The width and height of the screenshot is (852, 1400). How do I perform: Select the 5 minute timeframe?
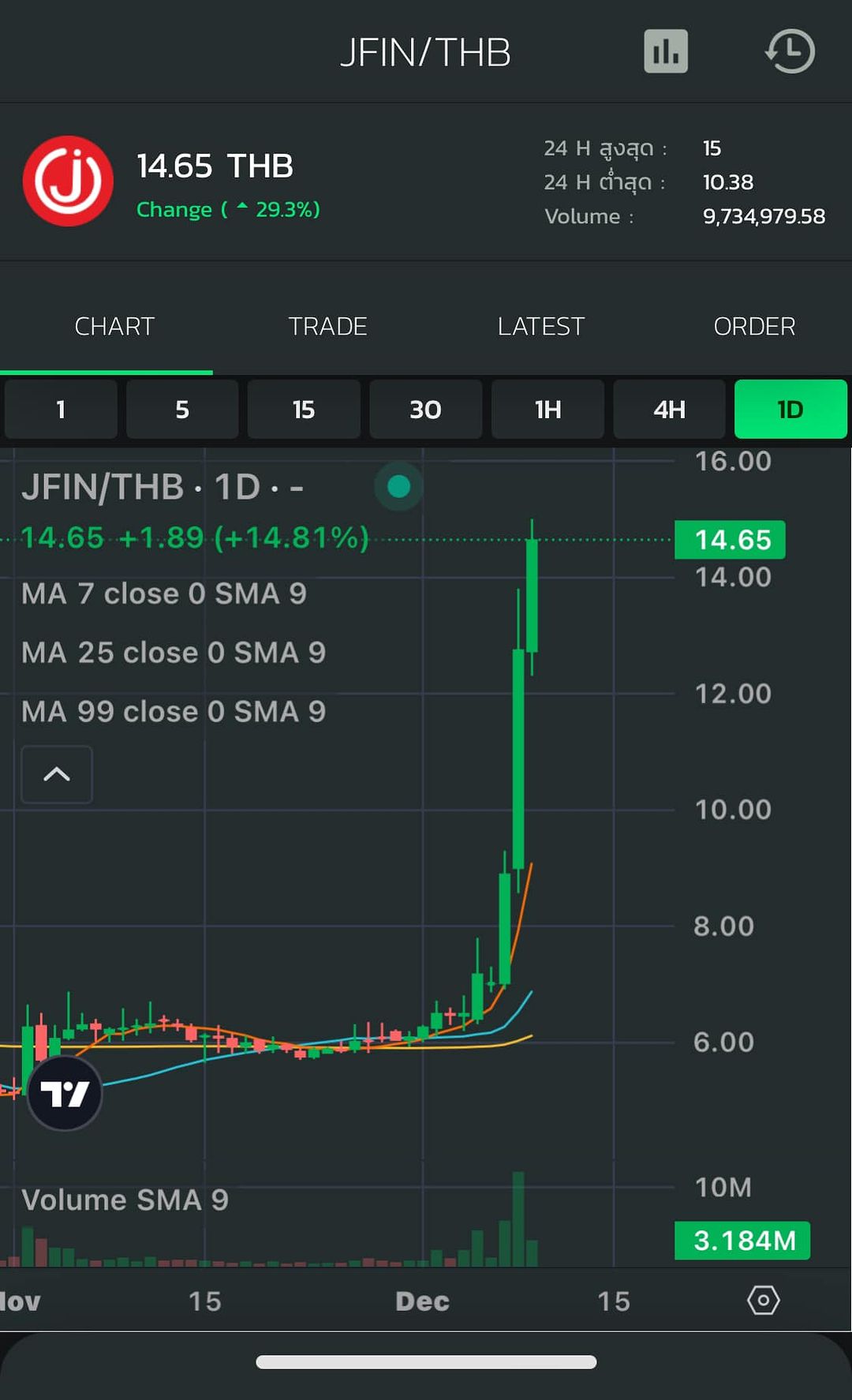[x=182, y=409]
